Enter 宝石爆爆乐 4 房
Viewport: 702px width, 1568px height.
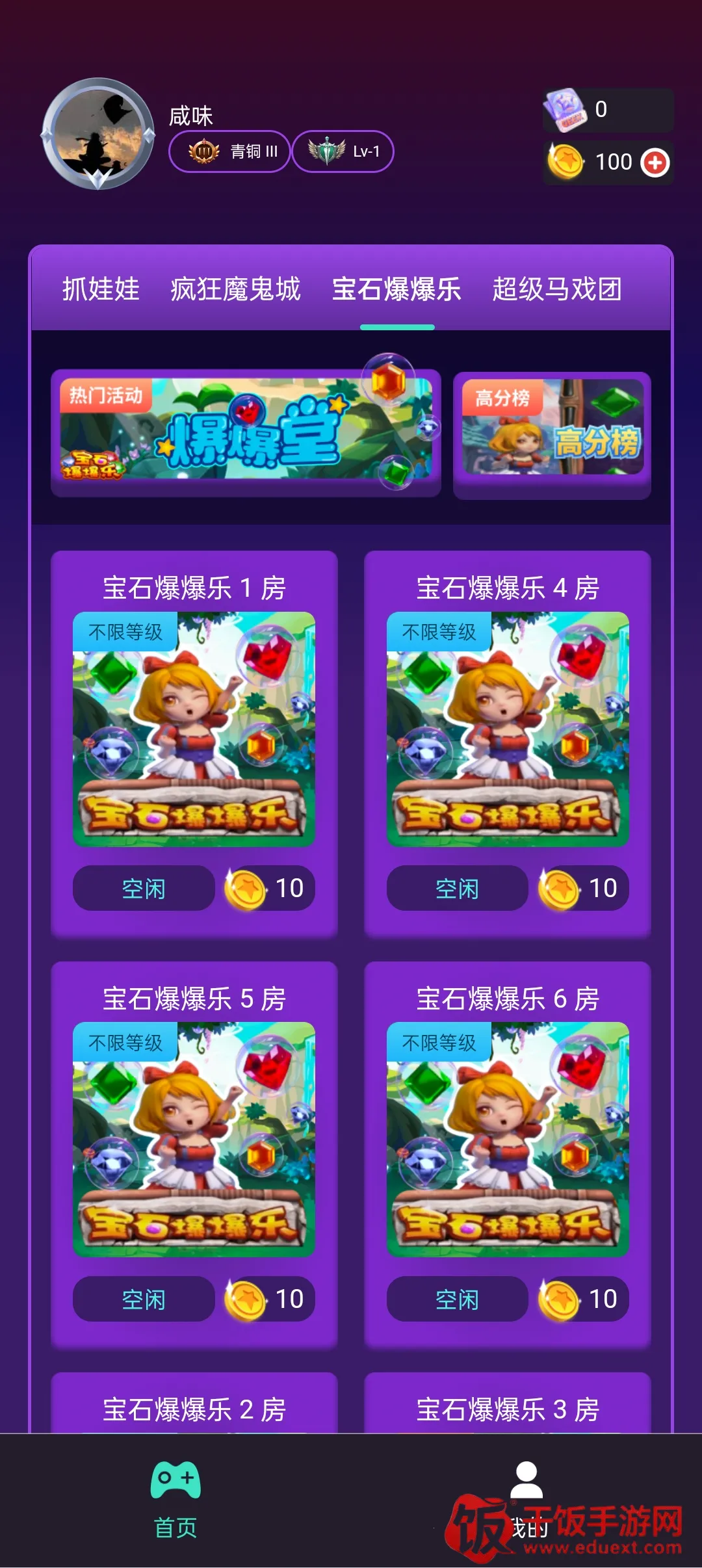tap(508, 728)
